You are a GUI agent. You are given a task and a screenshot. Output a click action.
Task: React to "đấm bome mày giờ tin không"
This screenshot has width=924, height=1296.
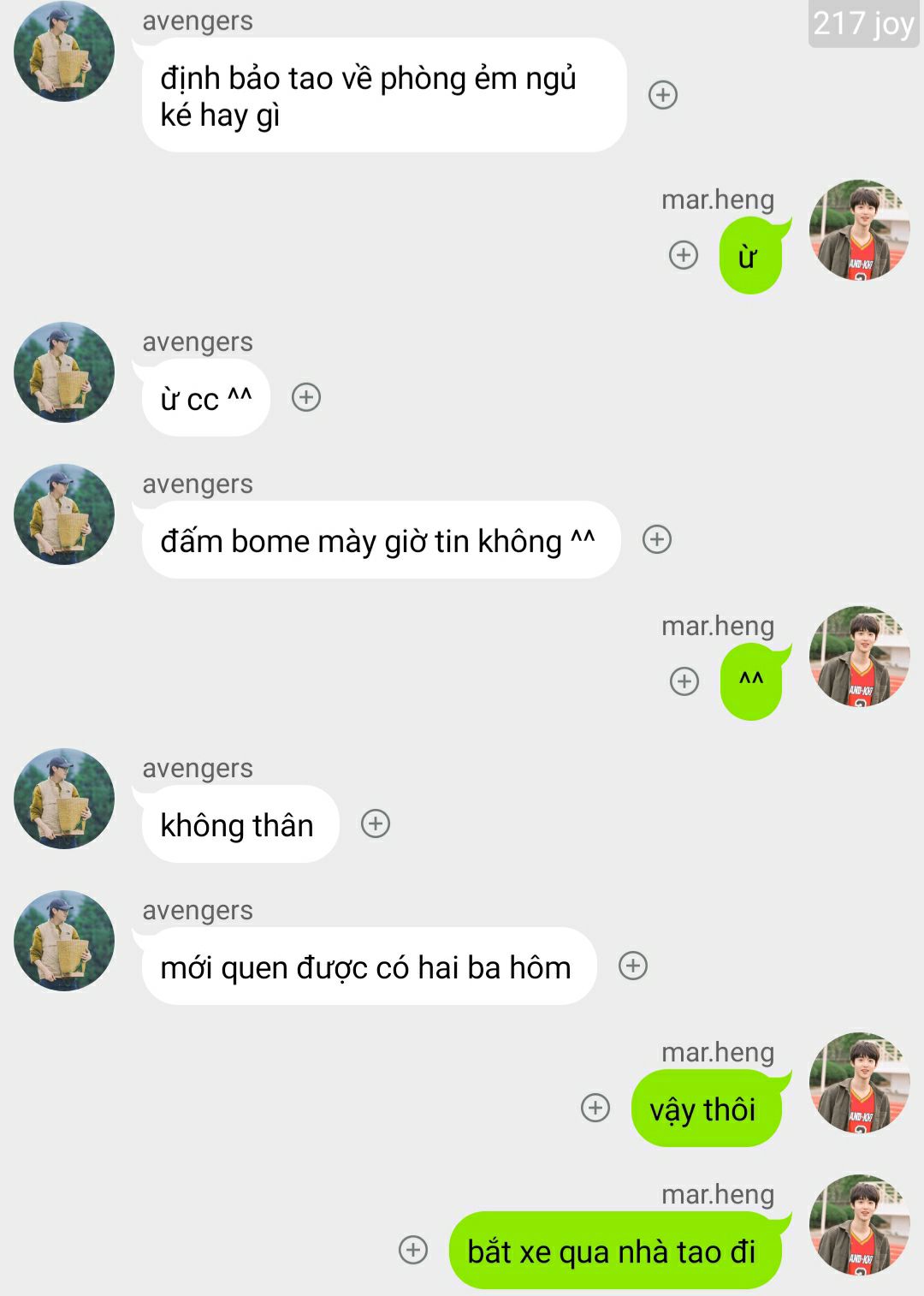[657, 539]
